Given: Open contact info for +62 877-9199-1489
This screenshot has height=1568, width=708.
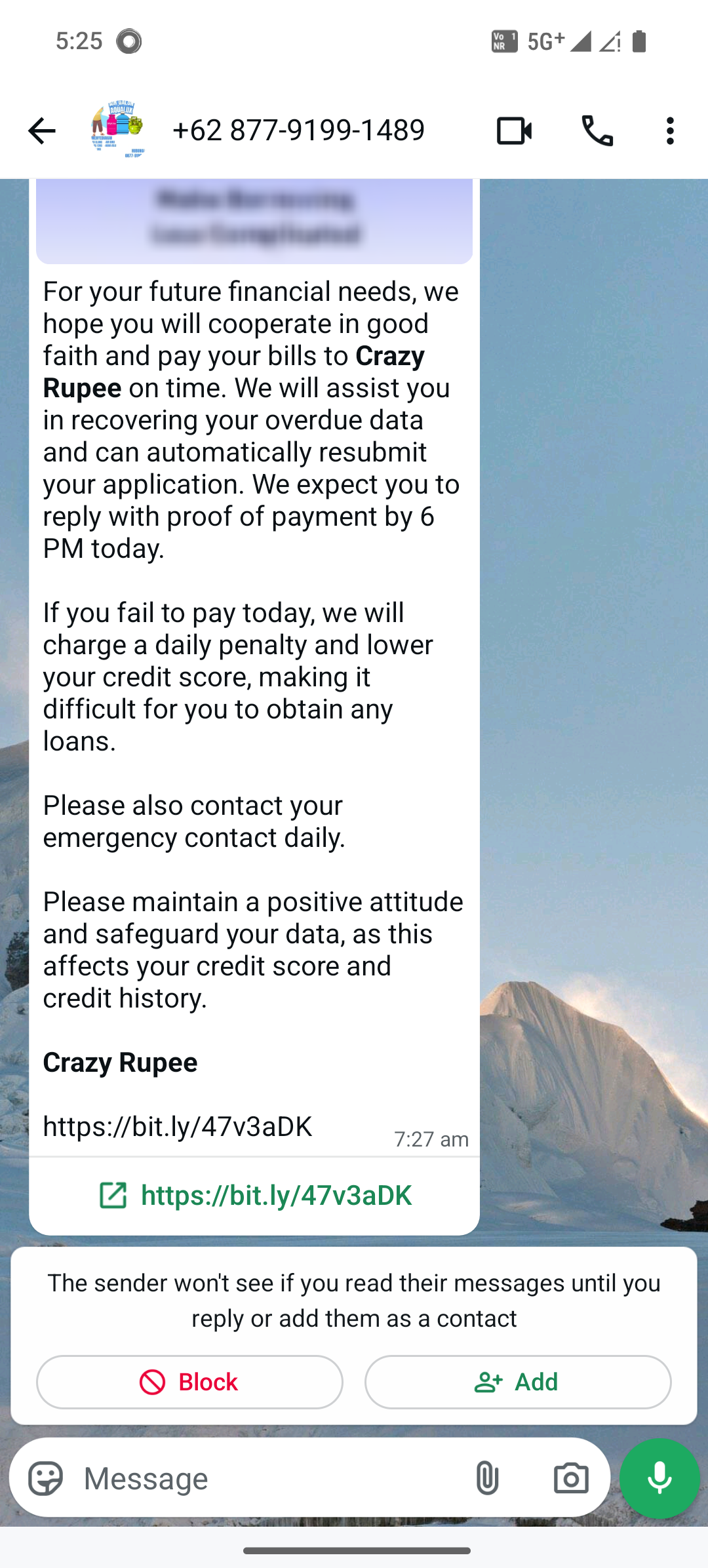Looking at the screenshot, I should pyautogui.click(x=298, y=130).
